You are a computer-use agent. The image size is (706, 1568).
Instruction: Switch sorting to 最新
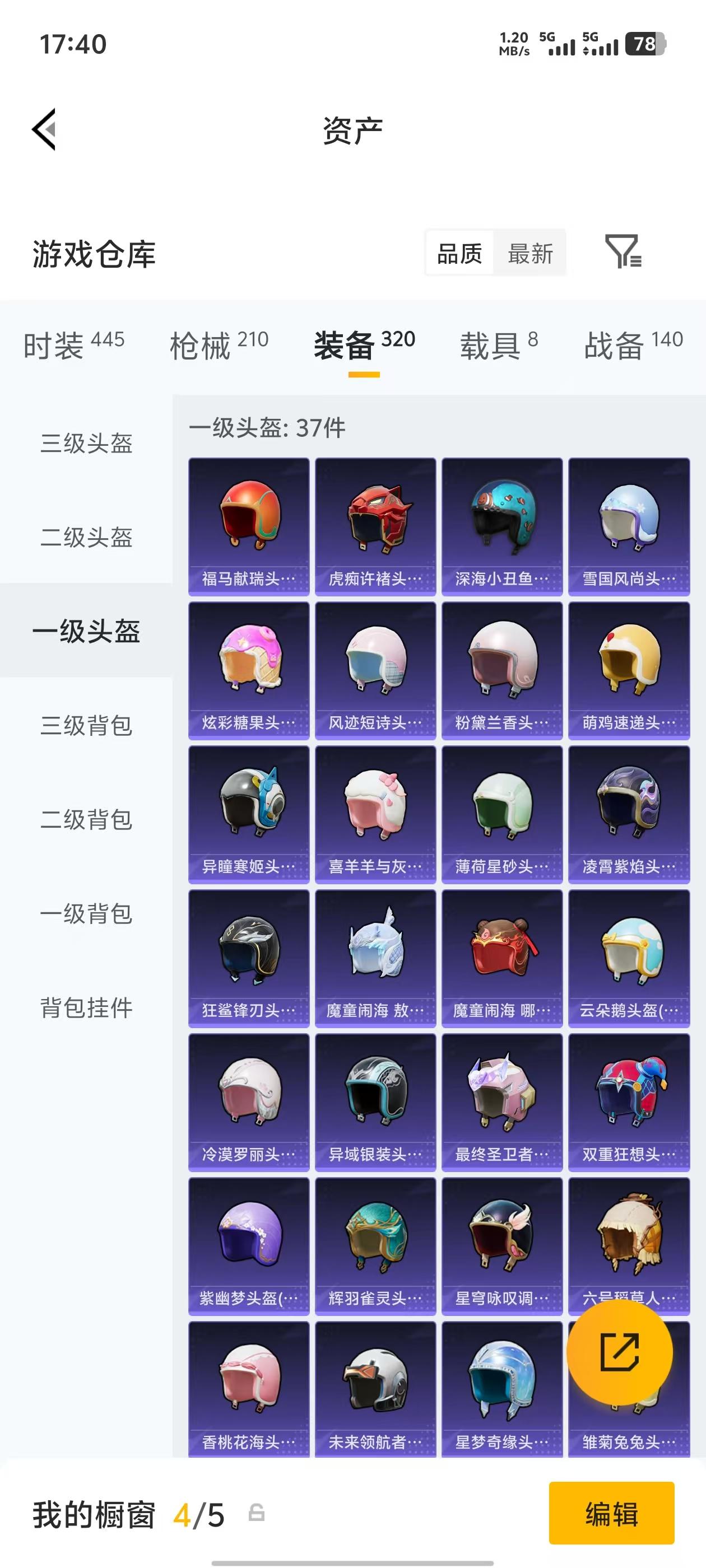pos(531,254)
